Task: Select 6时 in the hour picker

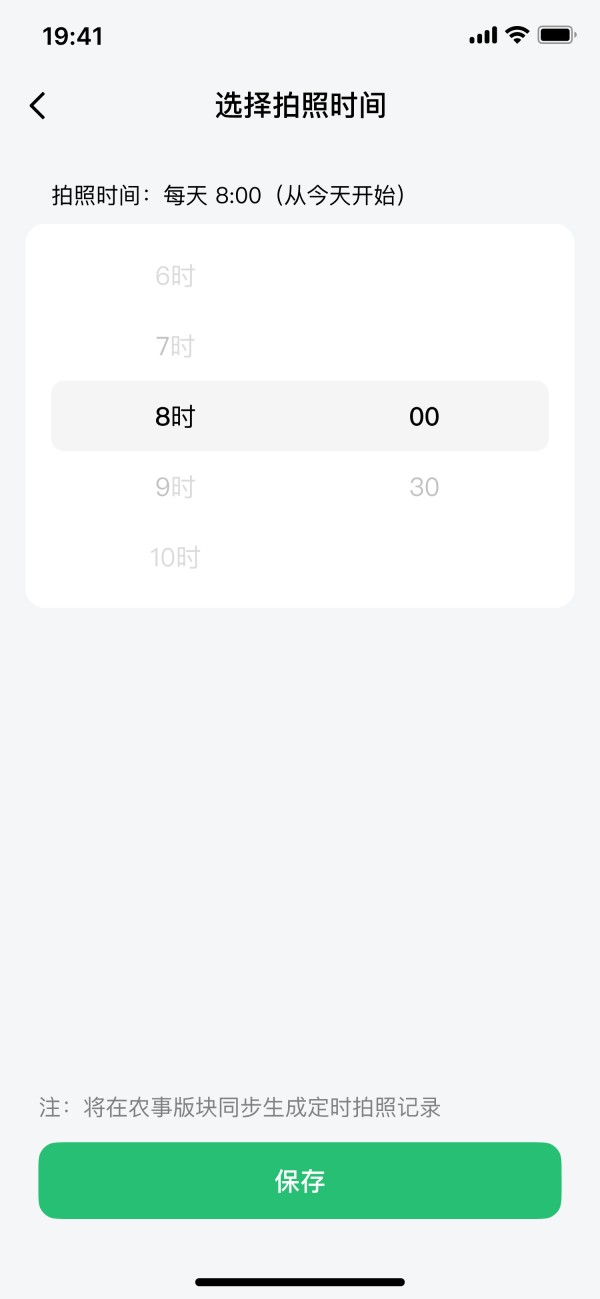Action: tap(175, 276)
